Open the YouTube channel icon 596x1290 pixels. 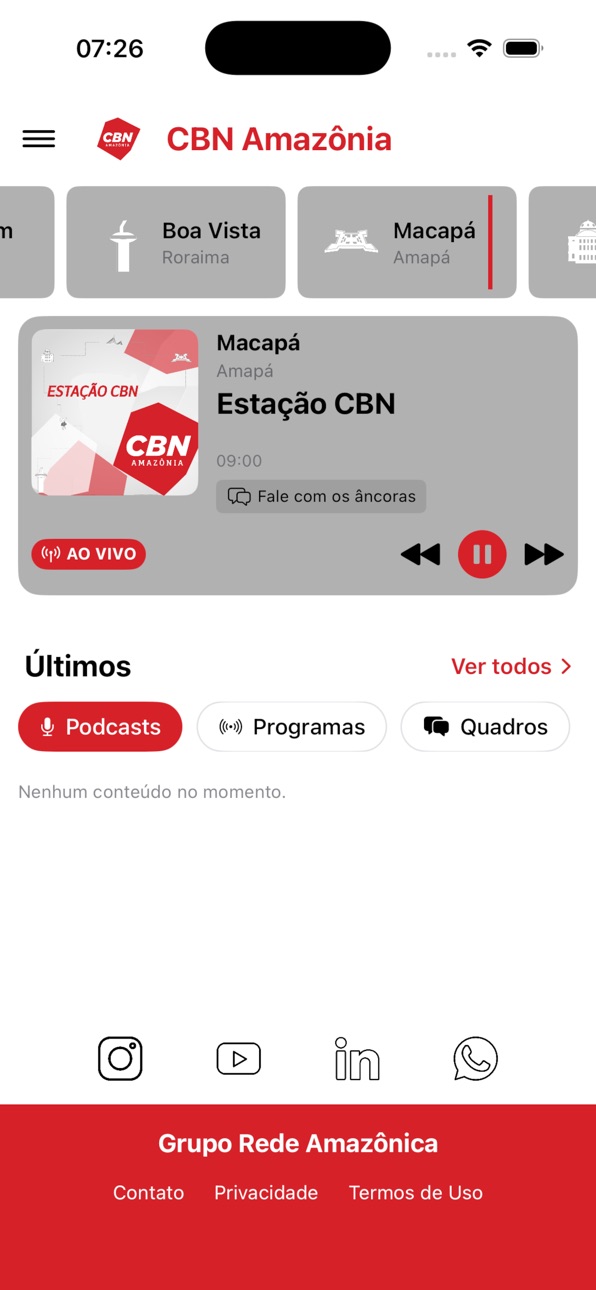tap(239, 1058)
